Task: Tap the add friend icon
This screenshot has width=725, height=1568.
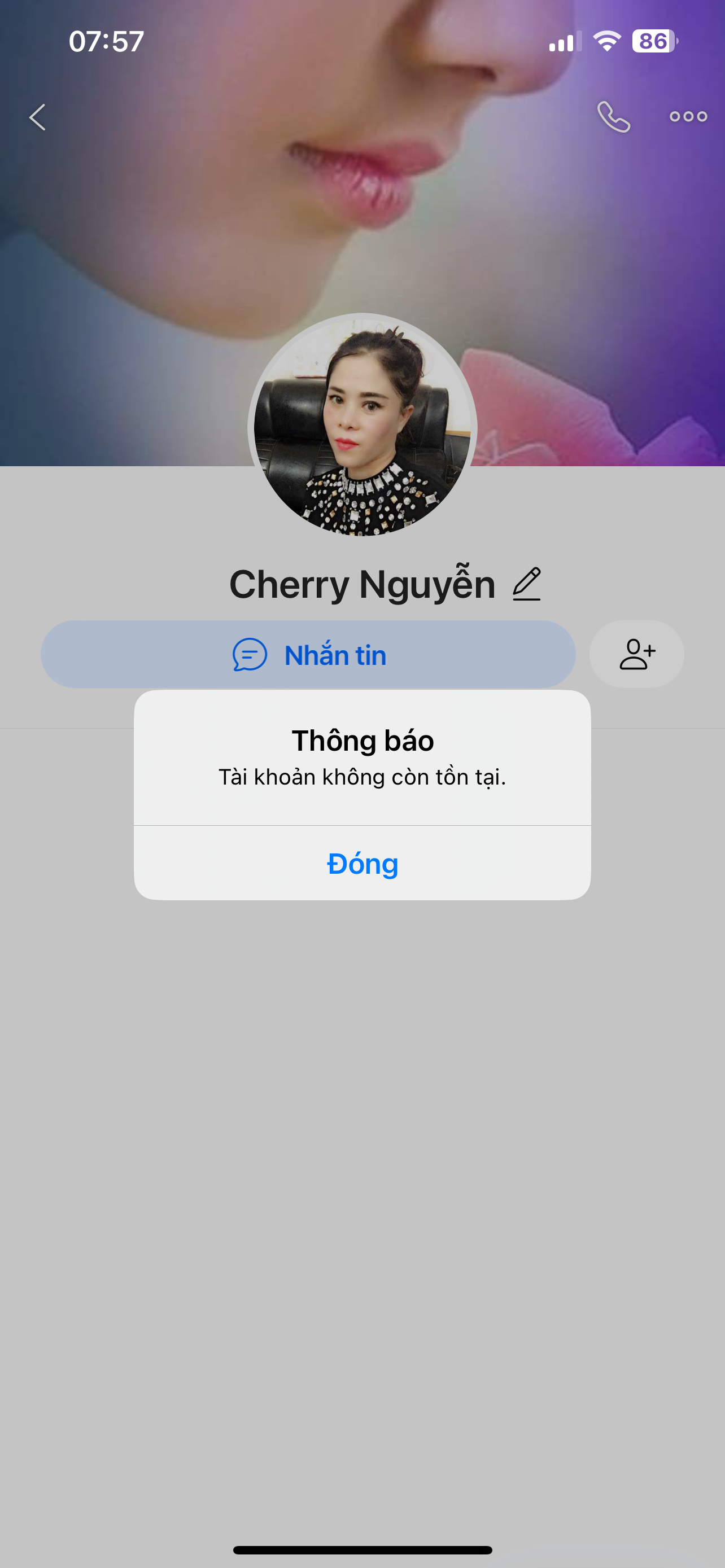Action: [x=636, y=654]
